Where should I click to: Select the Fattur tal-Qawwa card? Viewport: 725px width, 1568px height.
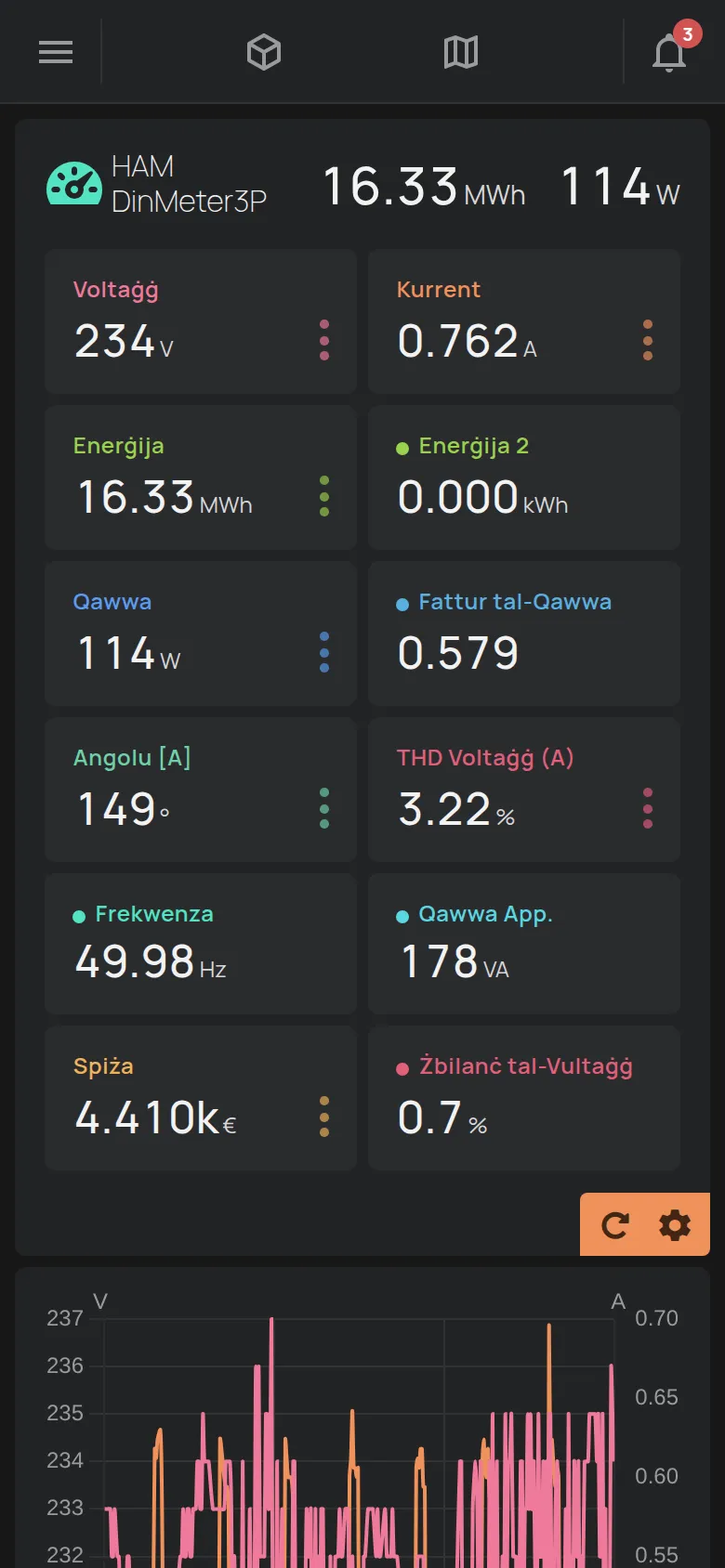(524, 634)
